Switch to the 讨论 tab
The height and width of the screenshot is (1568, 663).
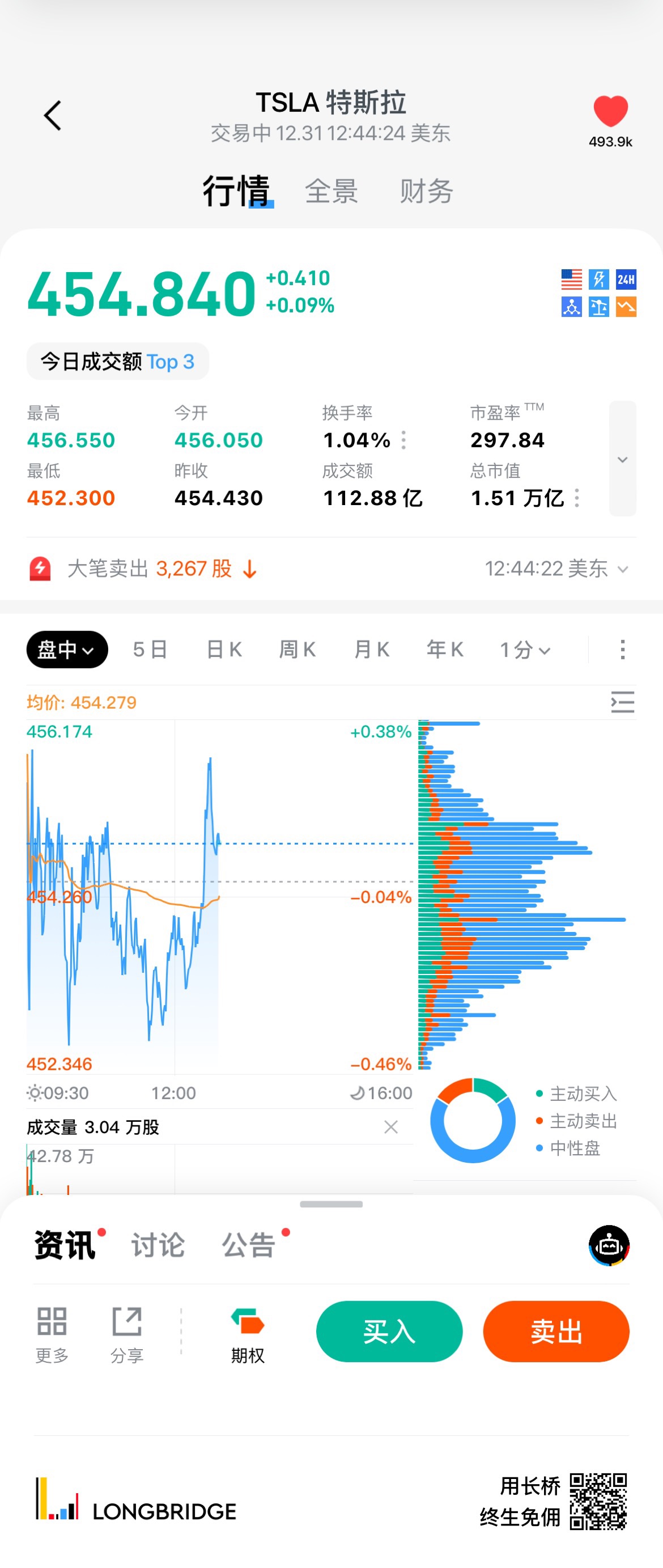click(158, 1245)
